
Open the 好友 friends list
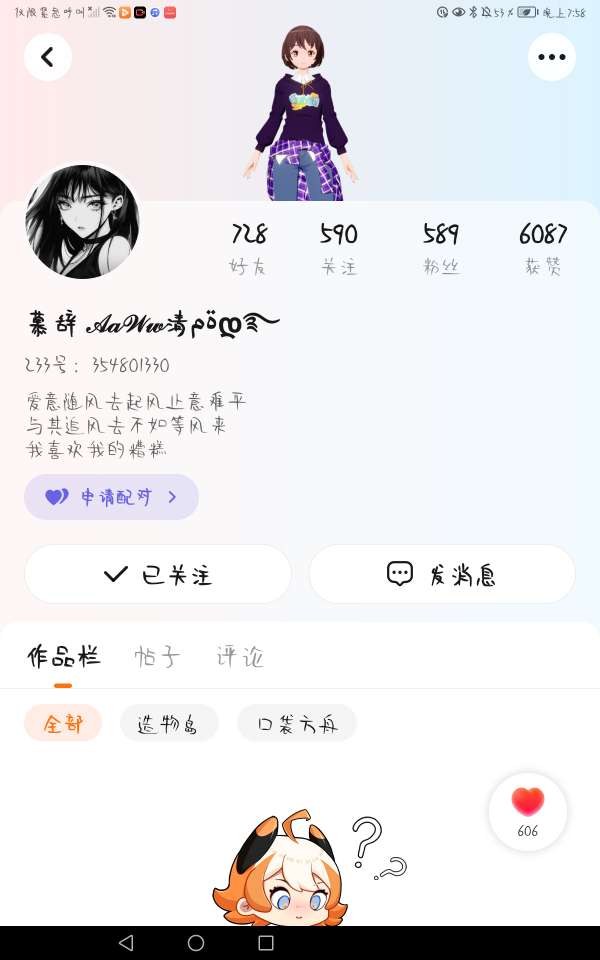pos(249,248)
